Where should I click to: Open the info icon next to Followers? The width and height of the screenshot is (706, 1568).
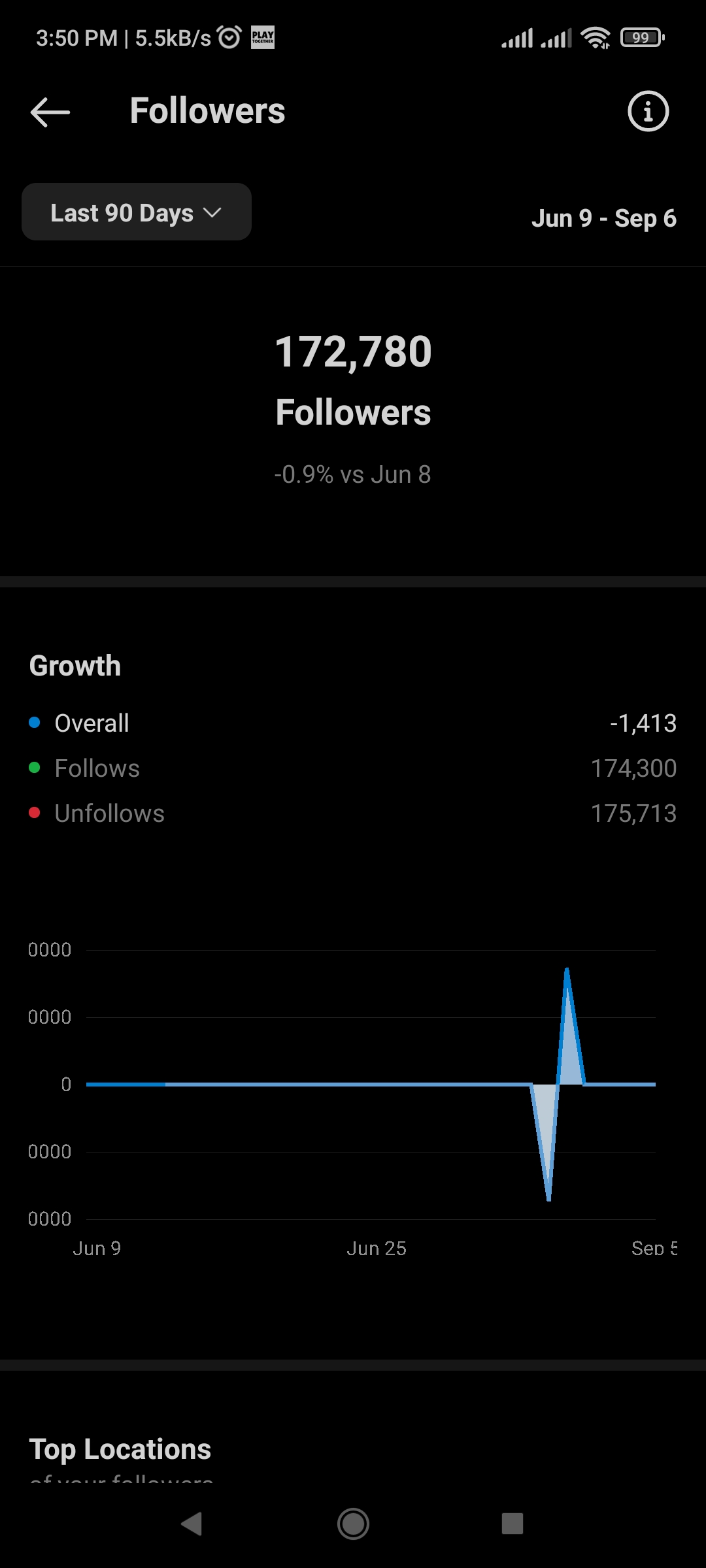(x=648, y=111)
